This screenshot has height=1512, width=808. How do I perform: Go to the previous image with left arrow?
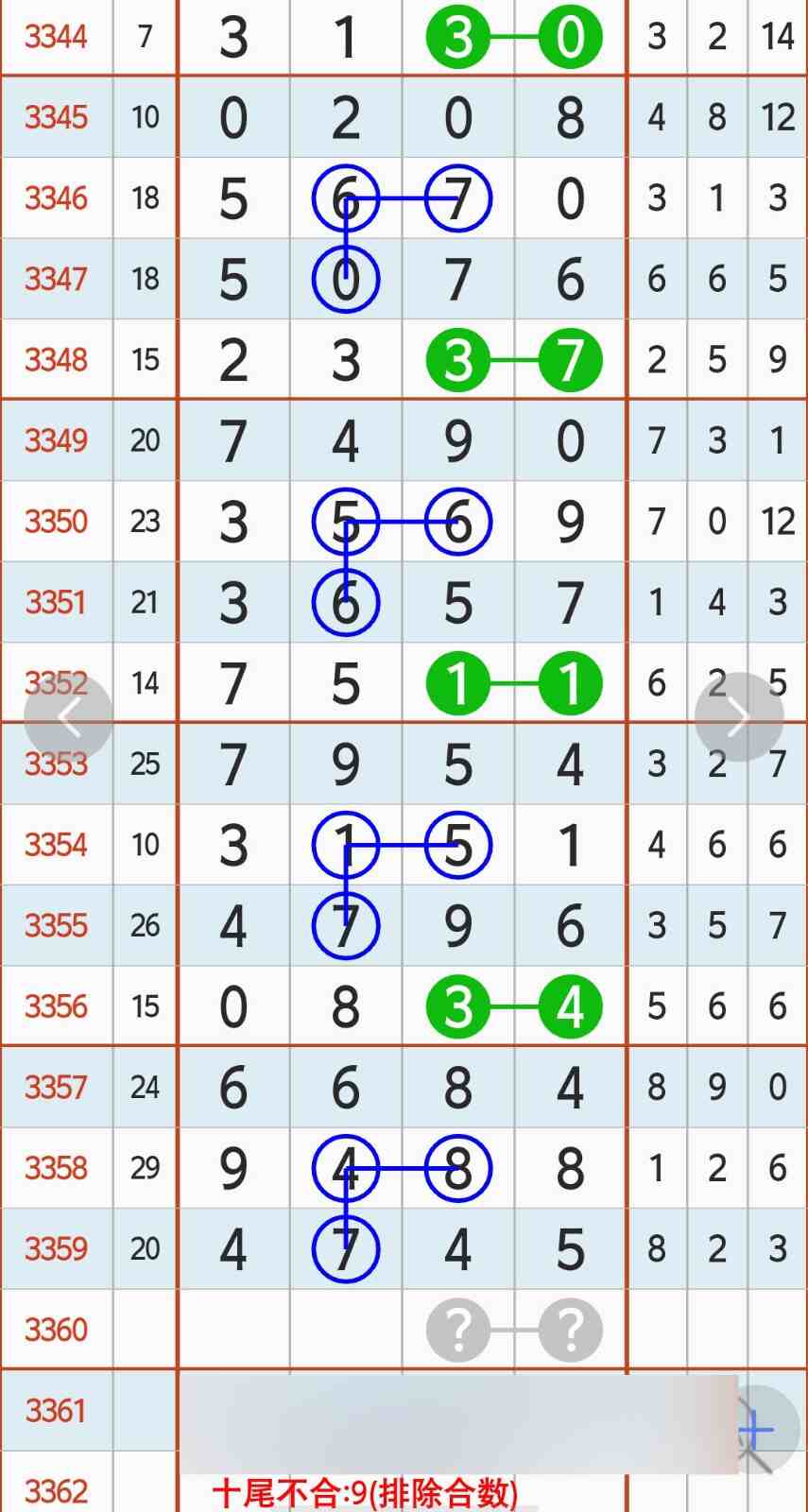pos(68,717)
